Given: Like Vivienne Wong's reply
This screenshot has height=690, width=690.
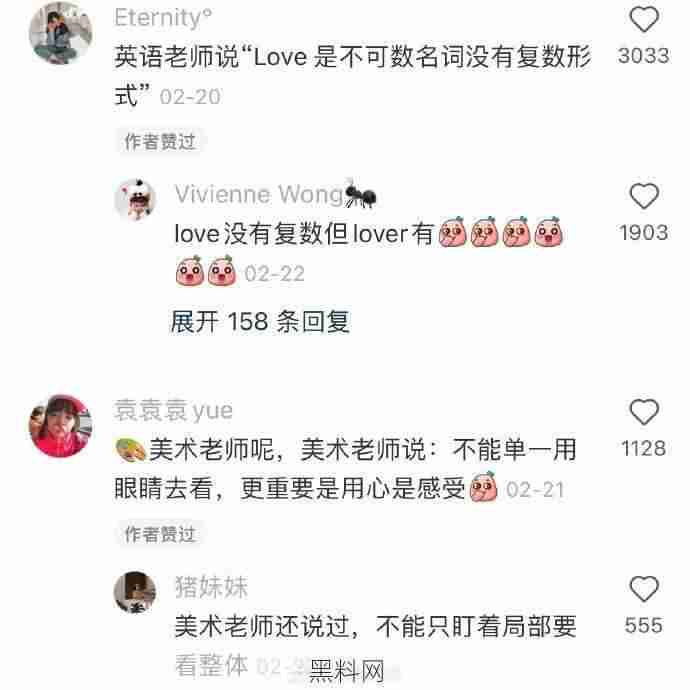Looking at the screenshot, I should click(x=645, y=197).
